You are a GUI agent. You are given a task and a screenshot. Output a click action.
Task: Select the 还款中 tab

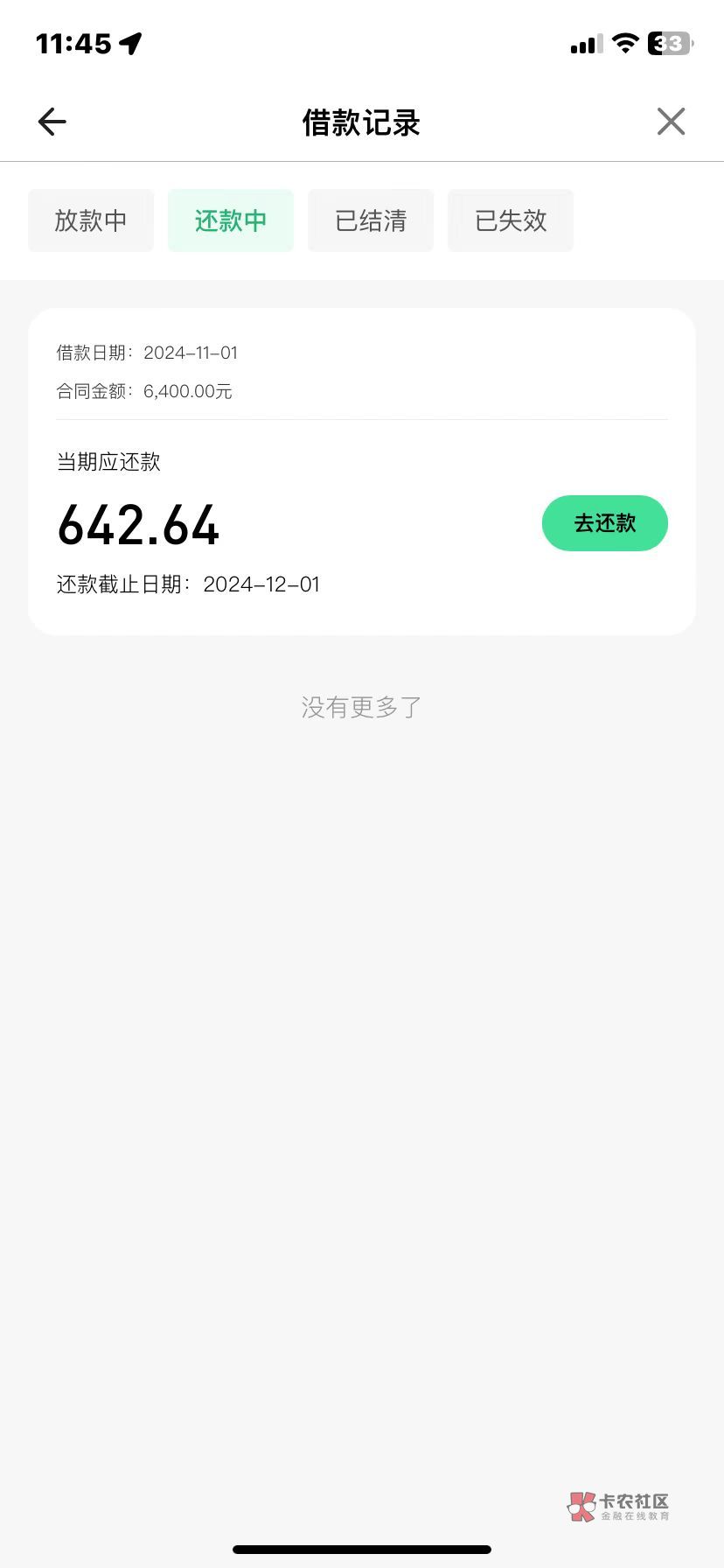coord(231,220)
